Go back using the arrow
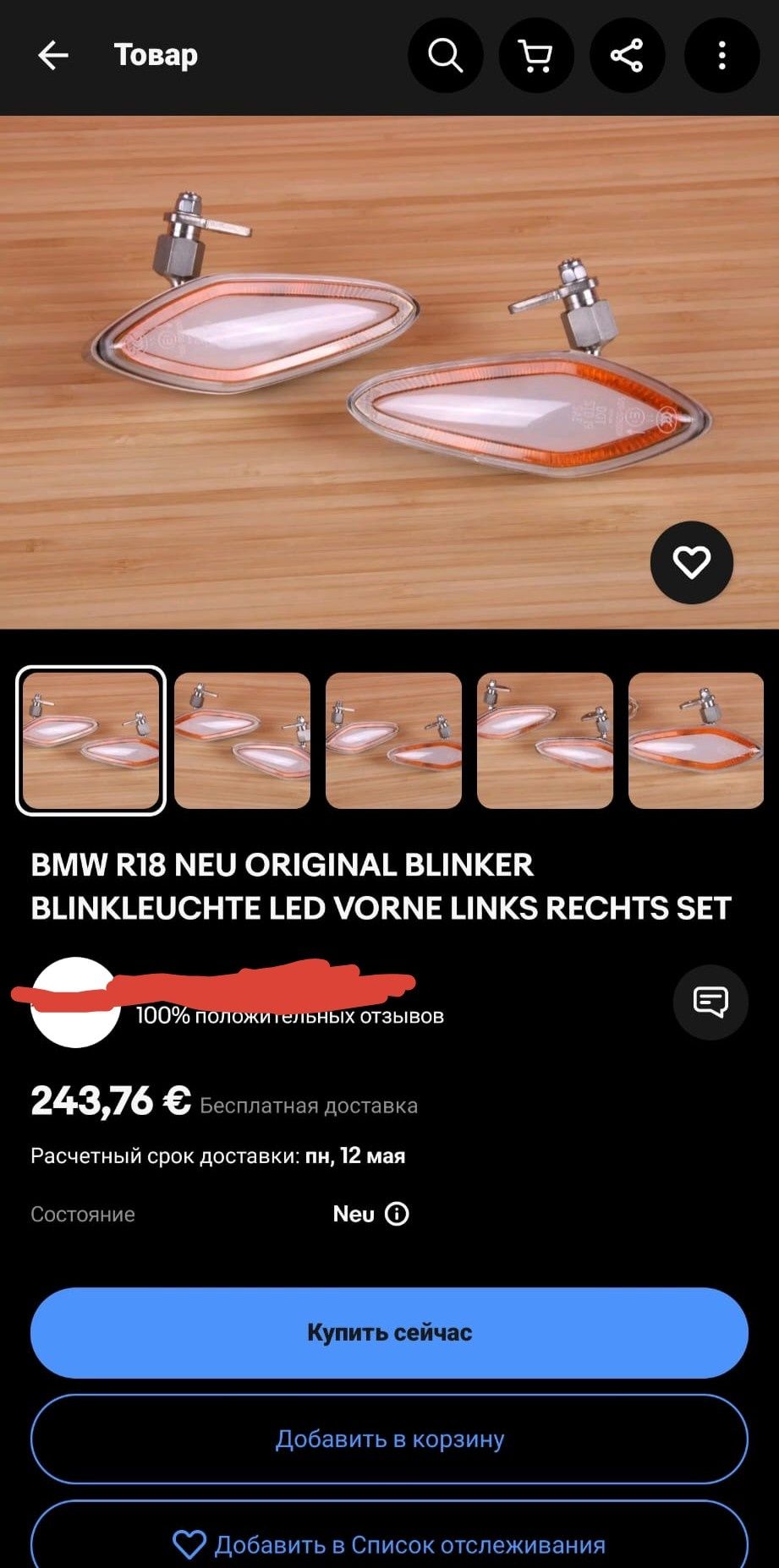 [x=52, y=56]
